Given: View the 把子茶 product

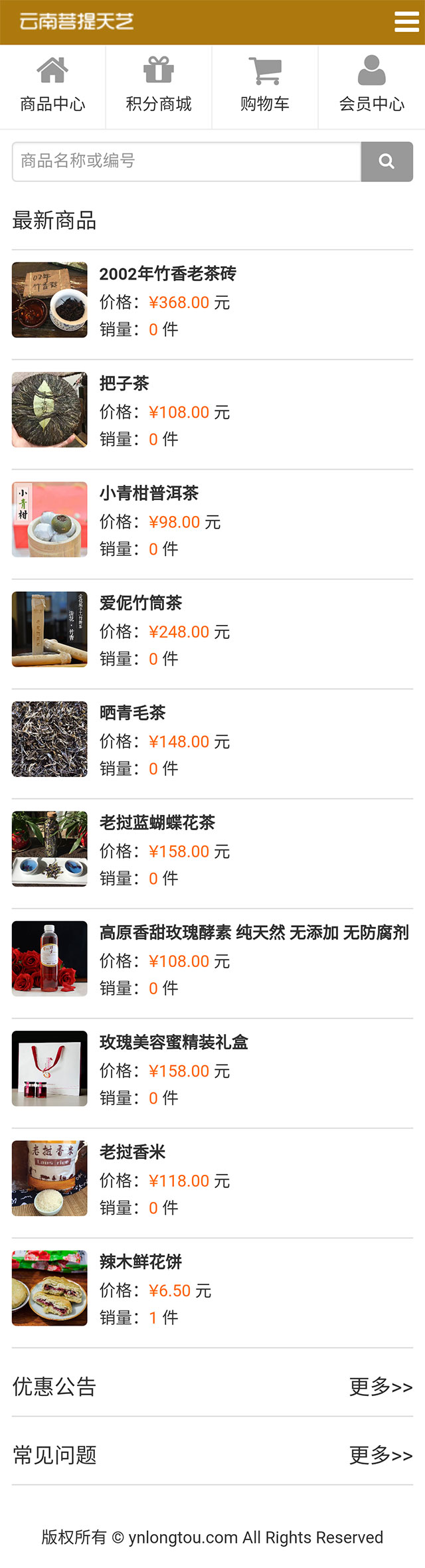Looking at the screenshot, I should (x=124, y=383).
